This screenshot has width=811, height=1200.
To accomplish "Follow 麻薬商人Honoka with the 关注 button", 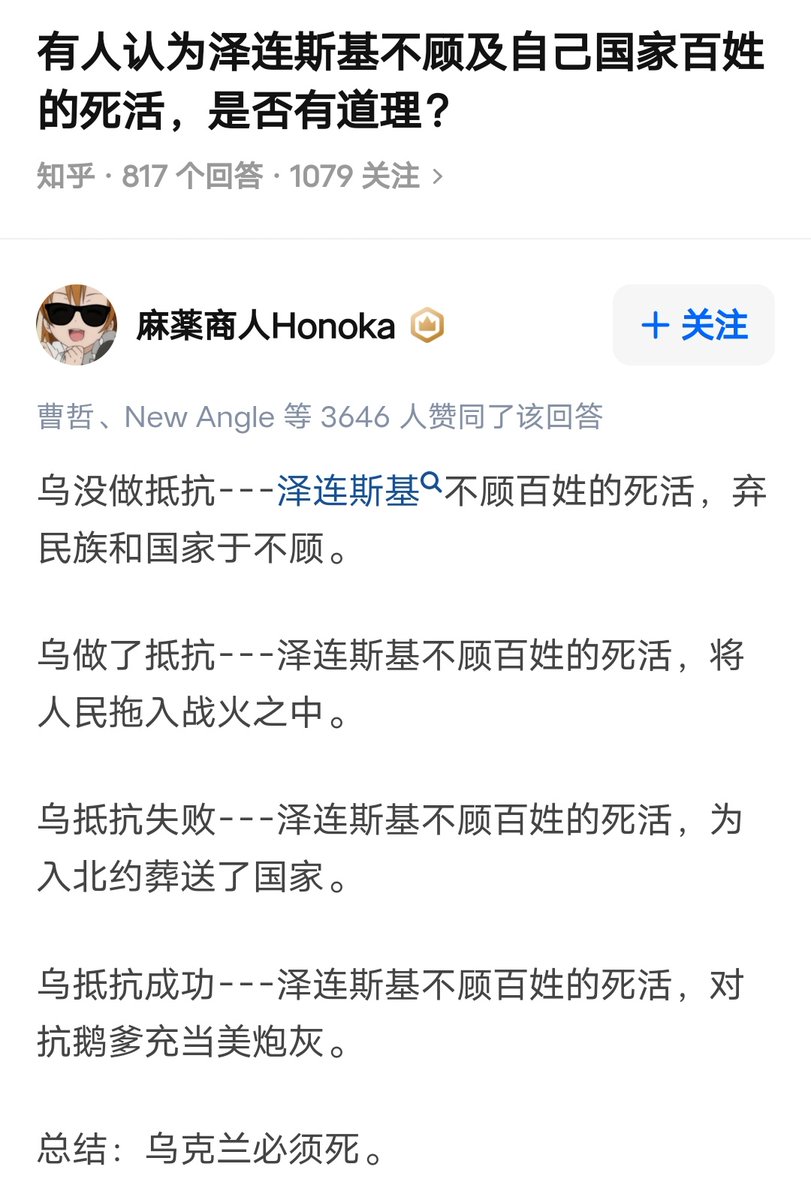I will [x=693, y=325].
